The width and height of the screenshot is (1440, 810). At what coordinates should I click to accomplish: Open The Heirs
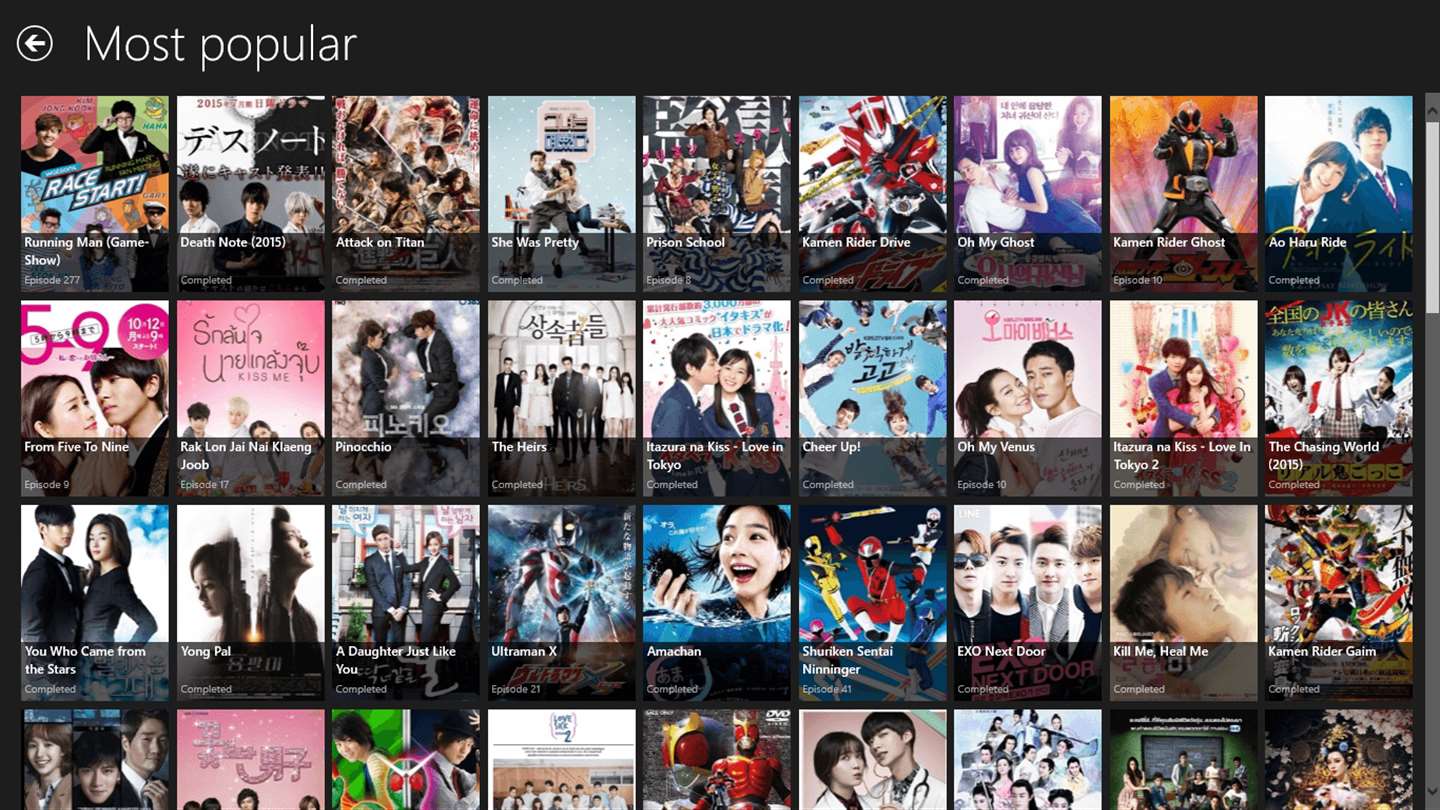tap(562, 398)
